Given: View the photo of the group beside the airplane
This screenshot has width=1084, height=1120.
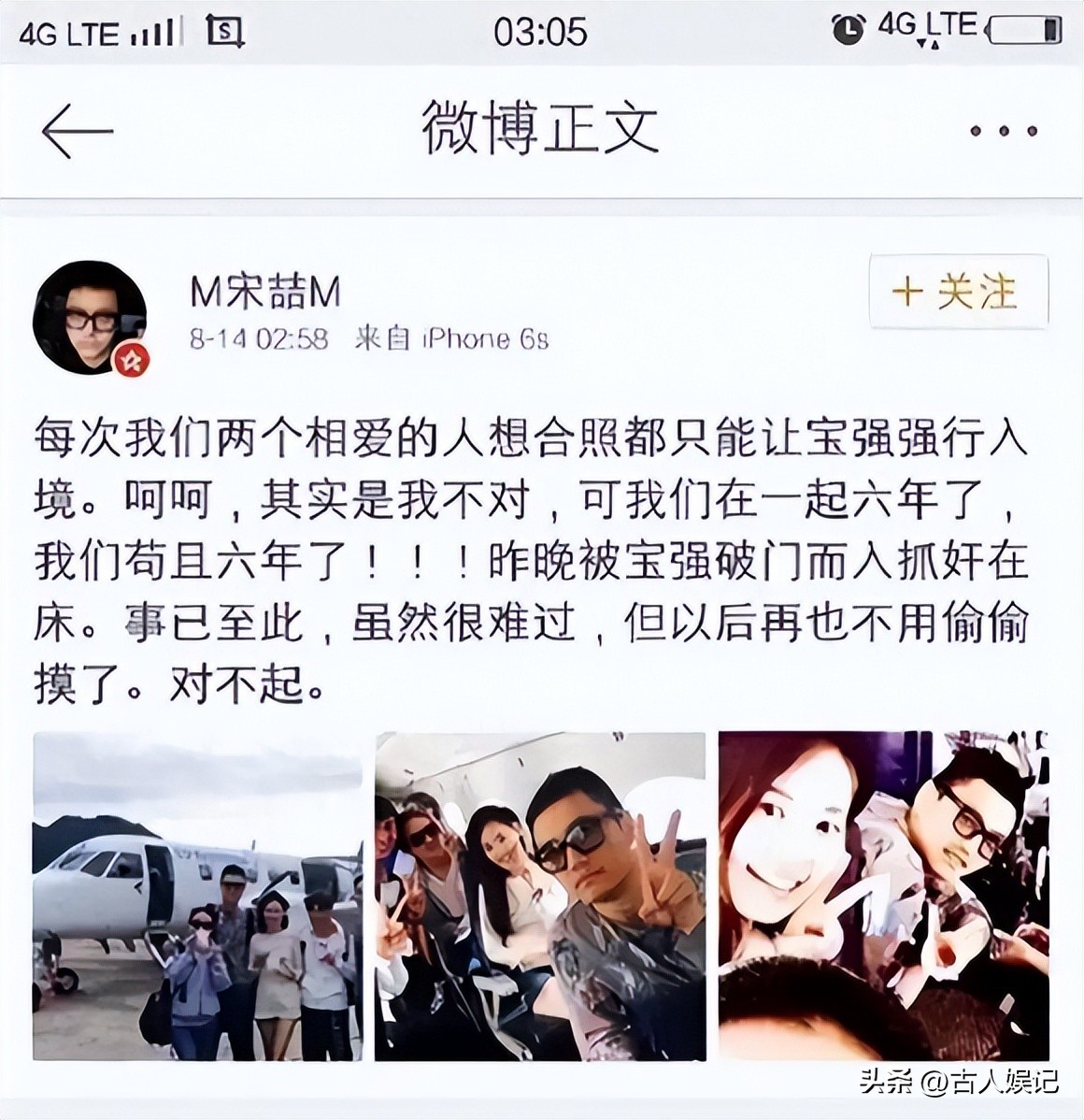Looking at the screenshot, I should 197,896.
